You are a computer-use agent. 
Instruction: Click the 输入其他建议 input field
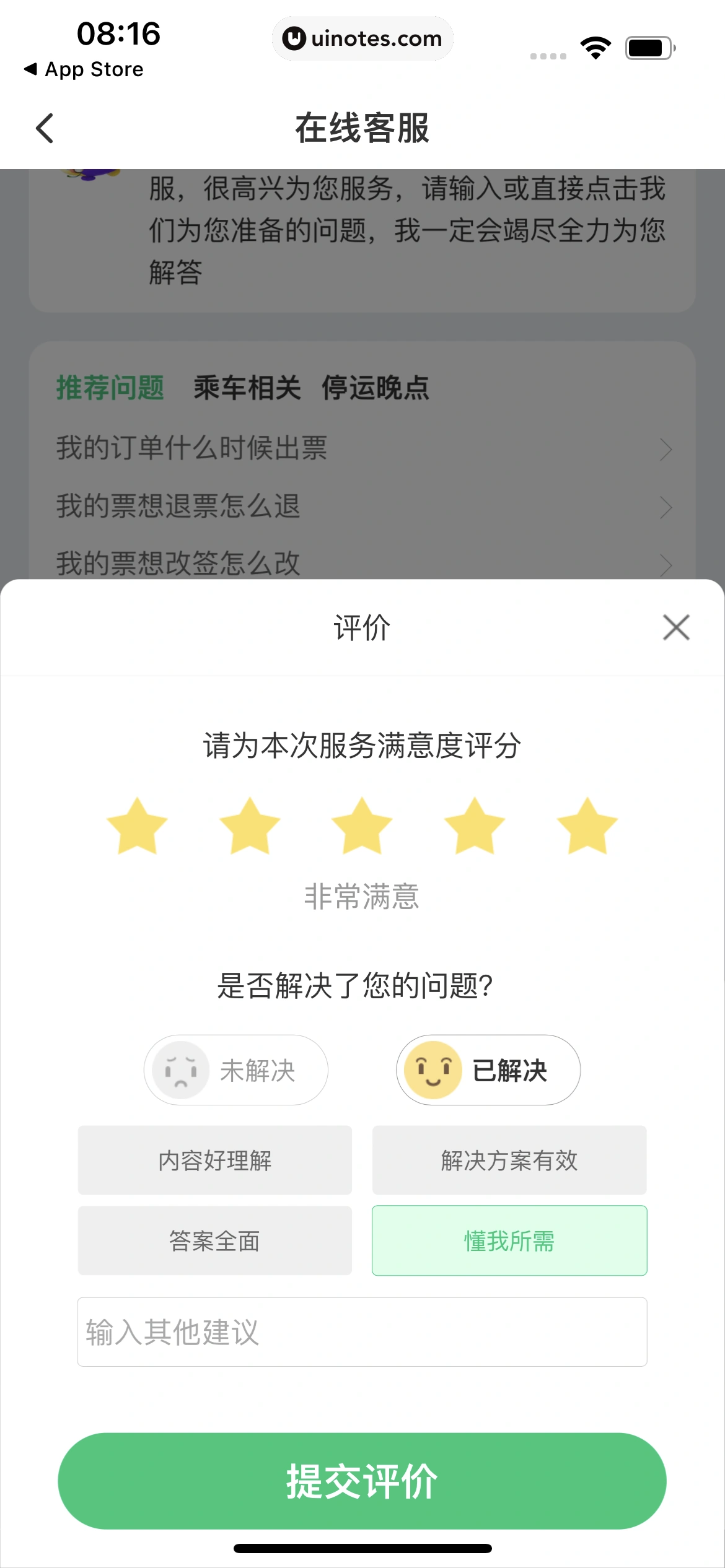(x=362, y=1332)
